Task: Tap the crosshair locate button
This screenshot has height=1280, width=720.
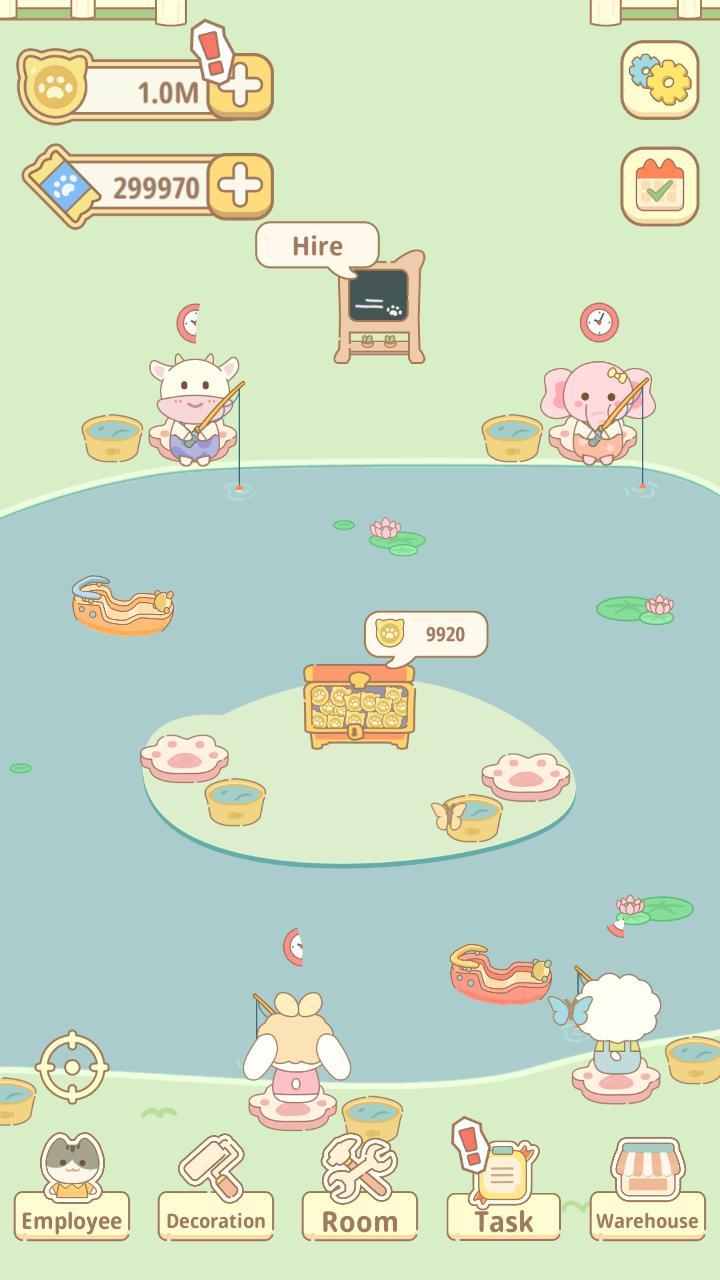Action: [72, 1067]
